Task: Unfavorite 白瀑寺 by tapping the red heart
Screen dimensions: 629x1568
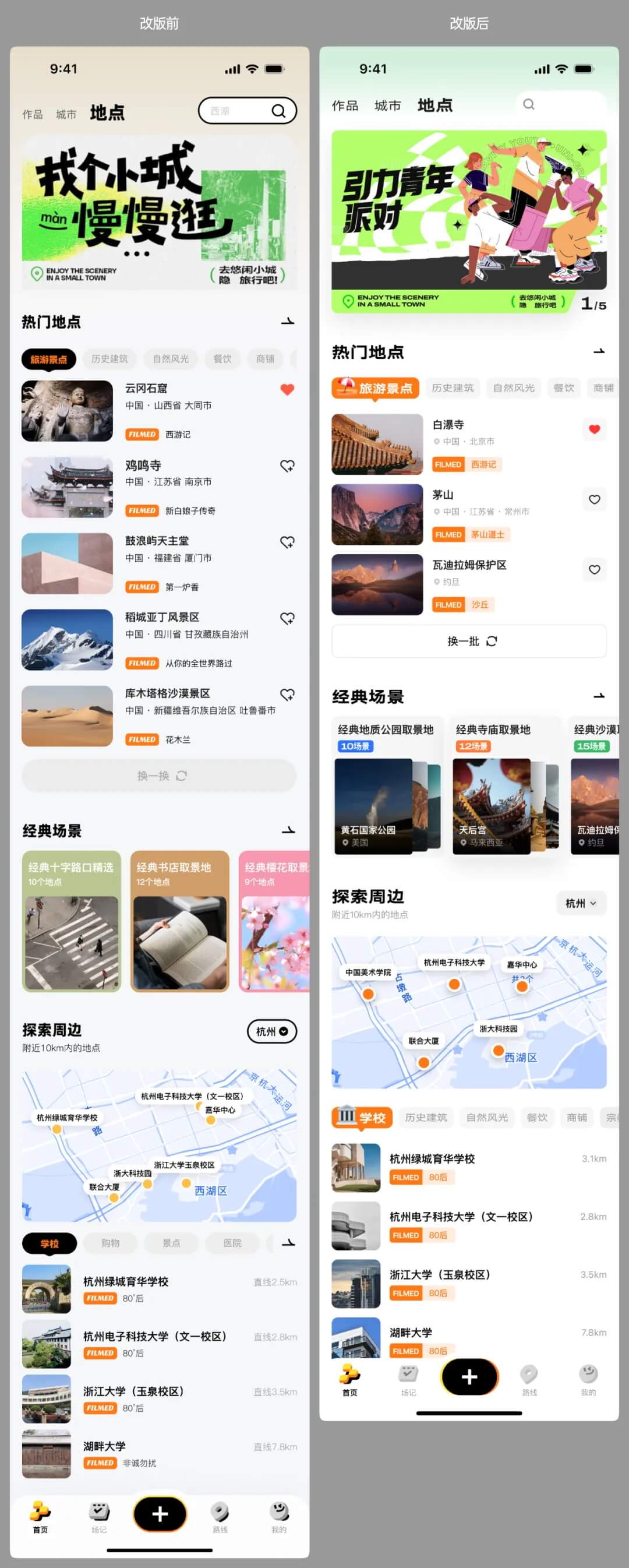Action: tap(594, 429)
